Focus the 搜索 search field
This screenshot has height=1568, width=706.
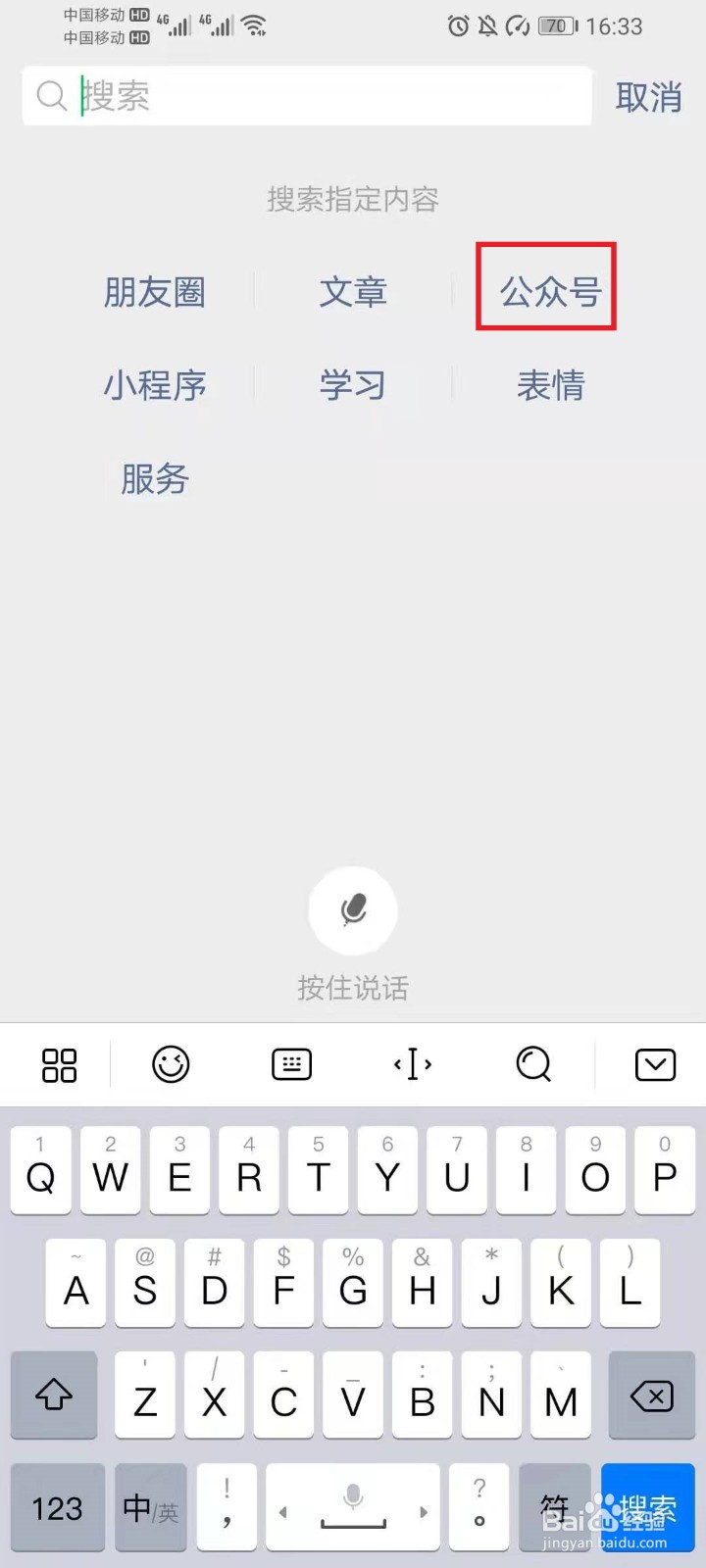[307, 96]
